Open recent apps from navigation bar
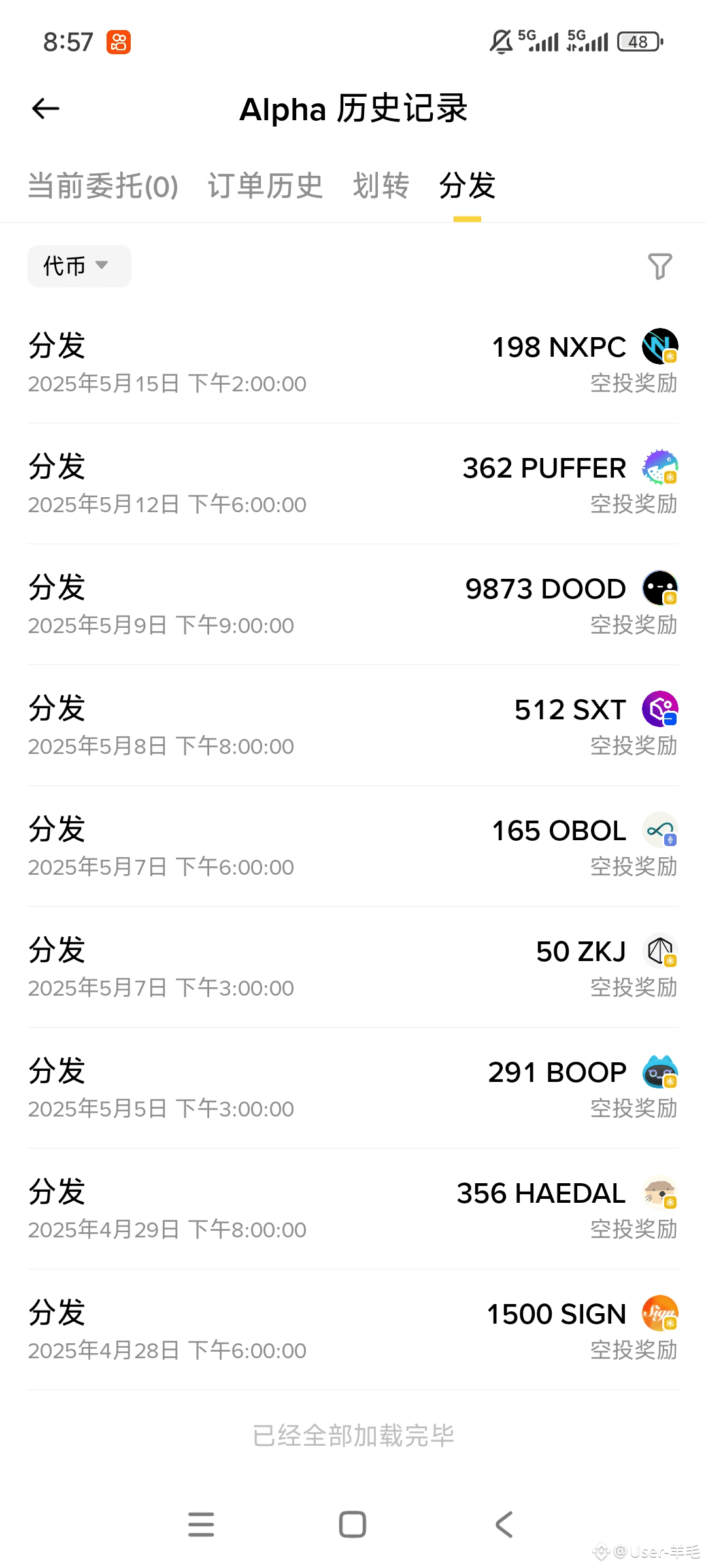This screenshot has width=706, height=1568. [x=201, y=1524]
